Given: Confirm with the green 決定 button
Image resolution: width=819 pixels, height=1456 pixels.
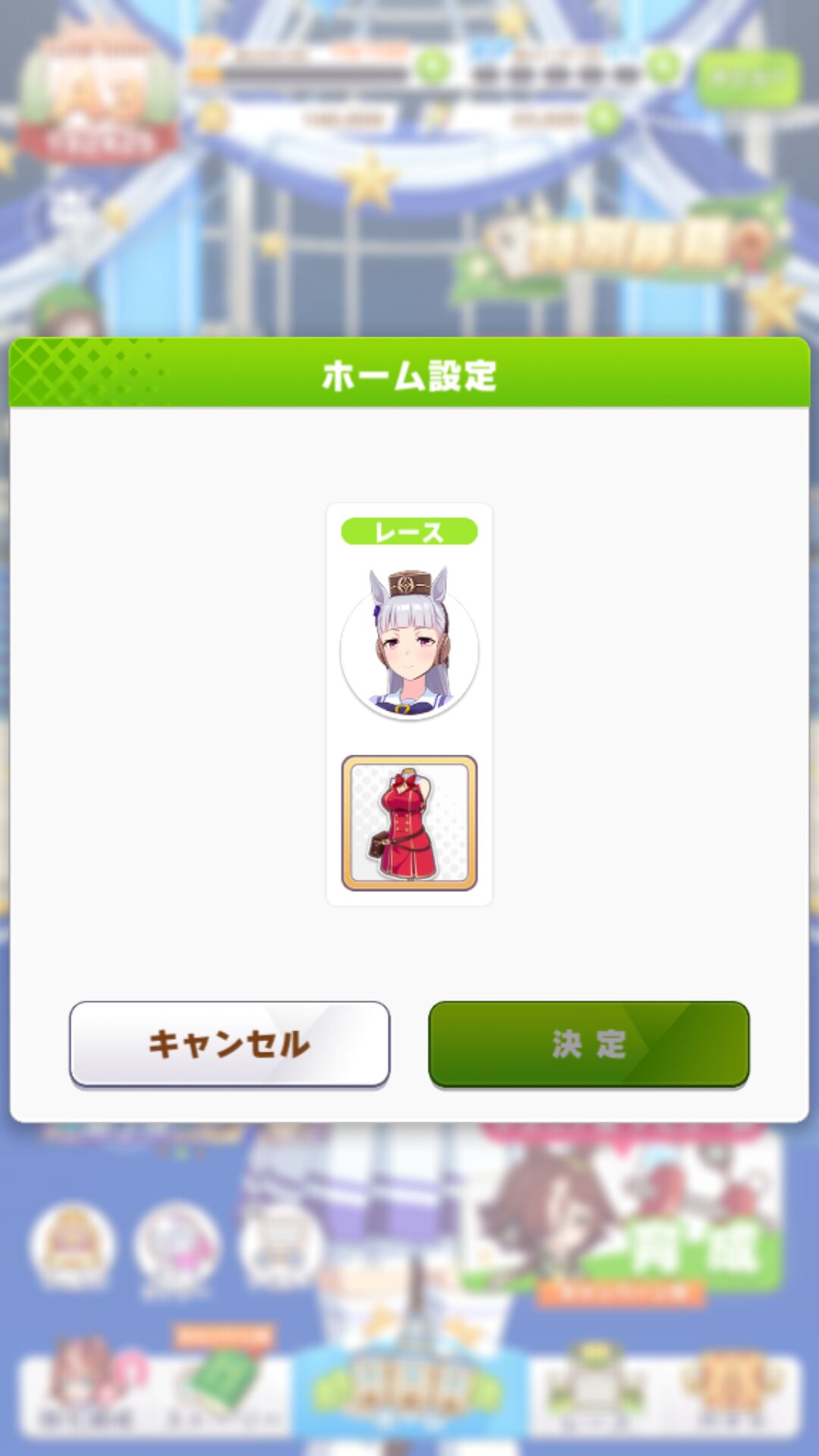Looking at the screenshot, I should (x=589, y=1044).
